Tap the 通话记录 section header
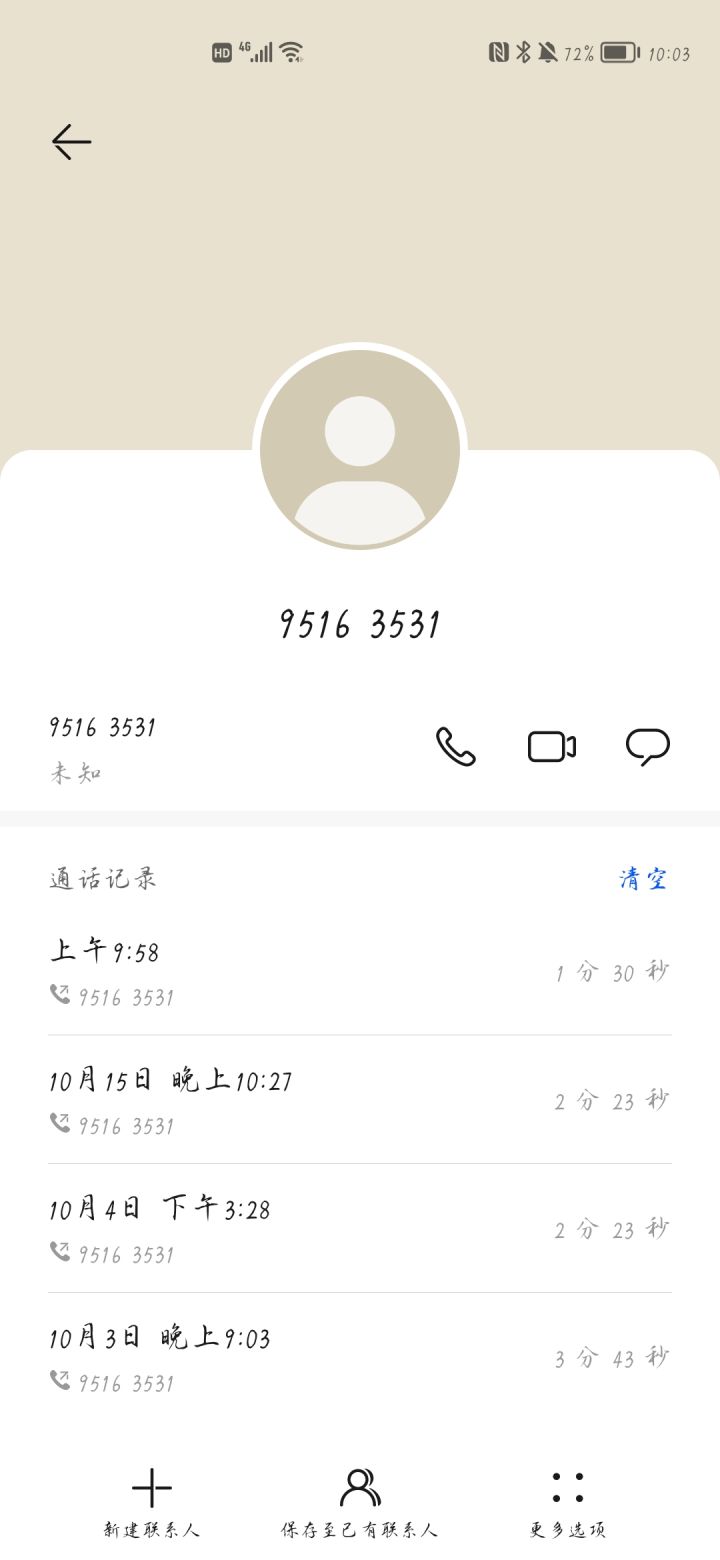This screenshot has width=720, height=1560. tap(102, 878)
